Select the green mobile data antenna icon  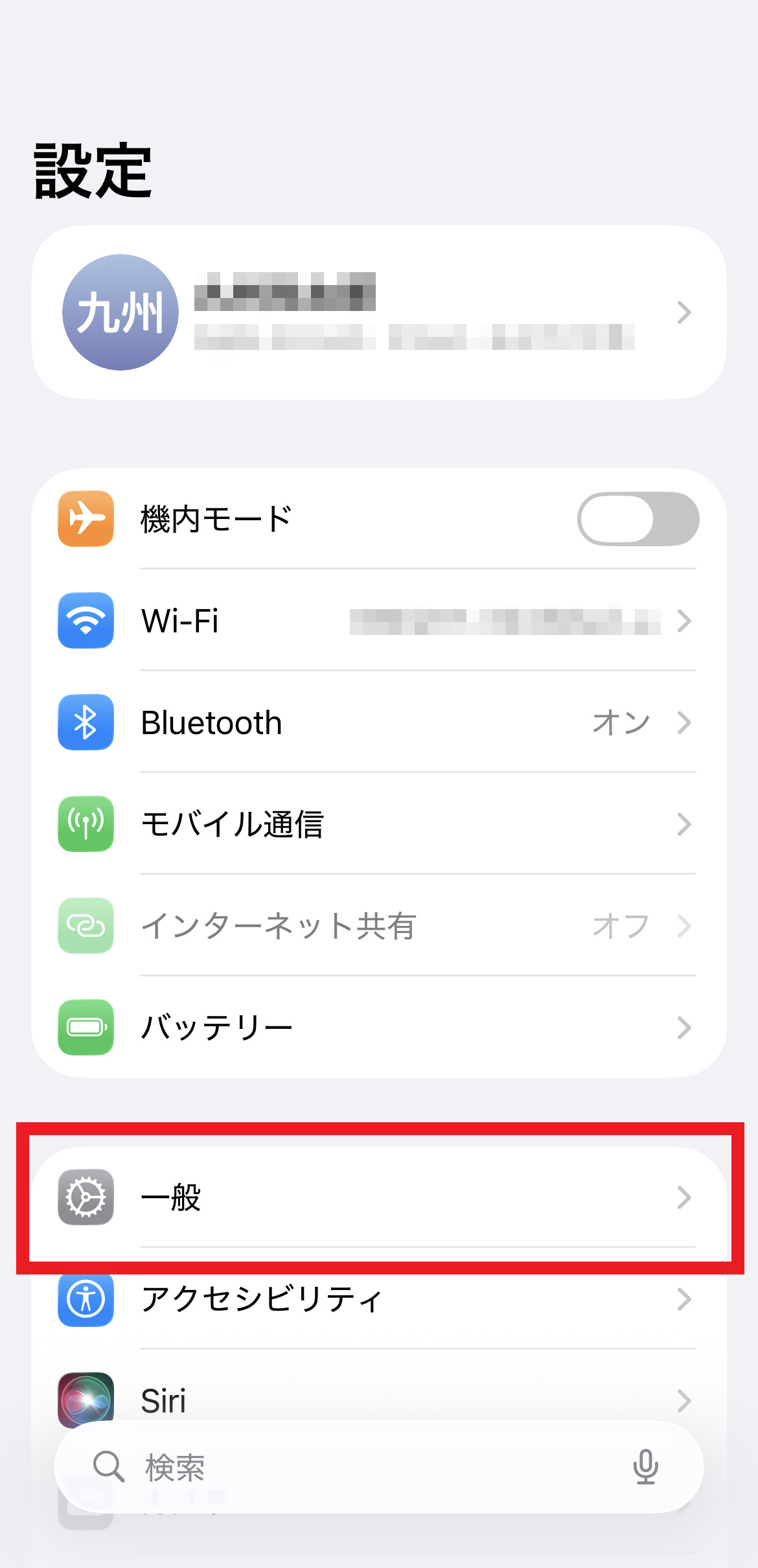click(x=86, y=824)
